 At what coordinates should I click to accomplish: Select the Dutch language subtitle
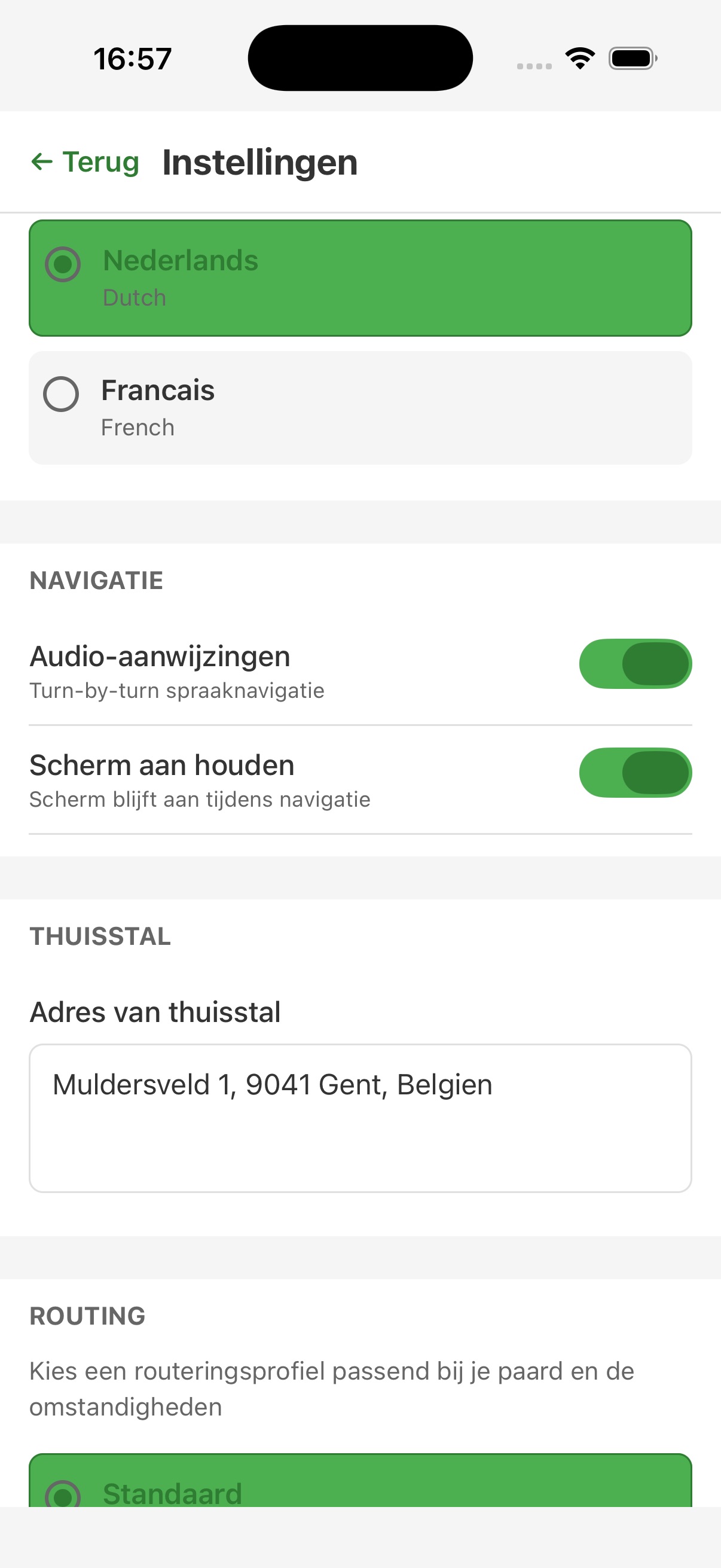(133, 297)
